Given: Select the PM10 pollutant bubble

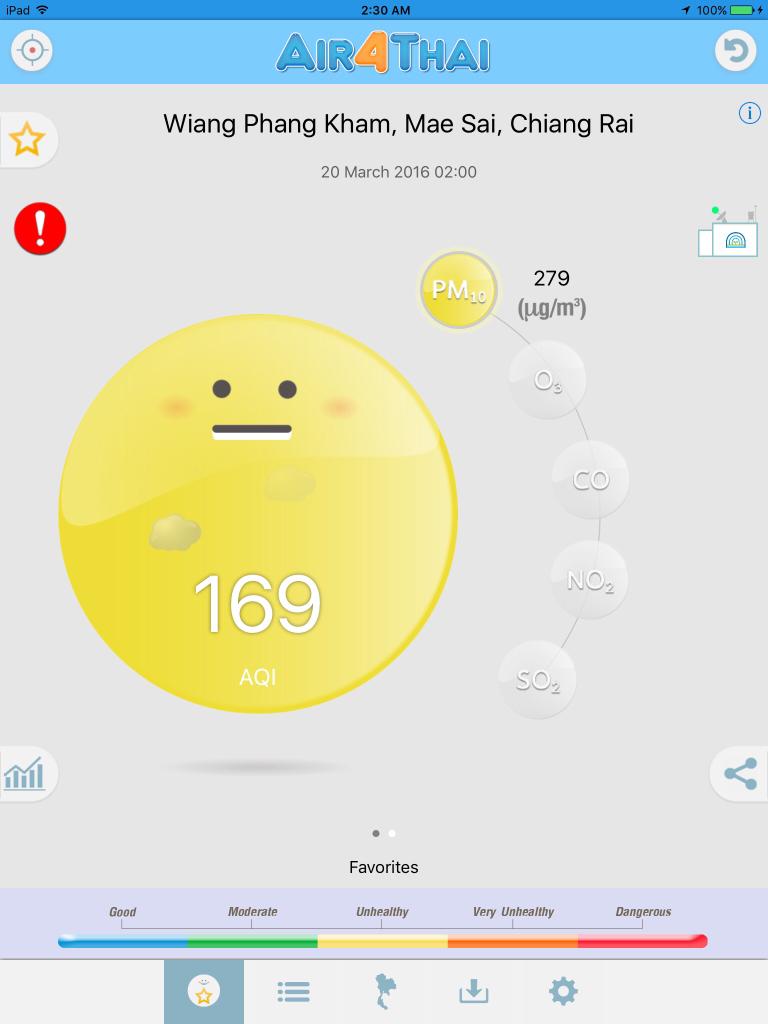Looking at the screenshot, I should click(458, 290).
